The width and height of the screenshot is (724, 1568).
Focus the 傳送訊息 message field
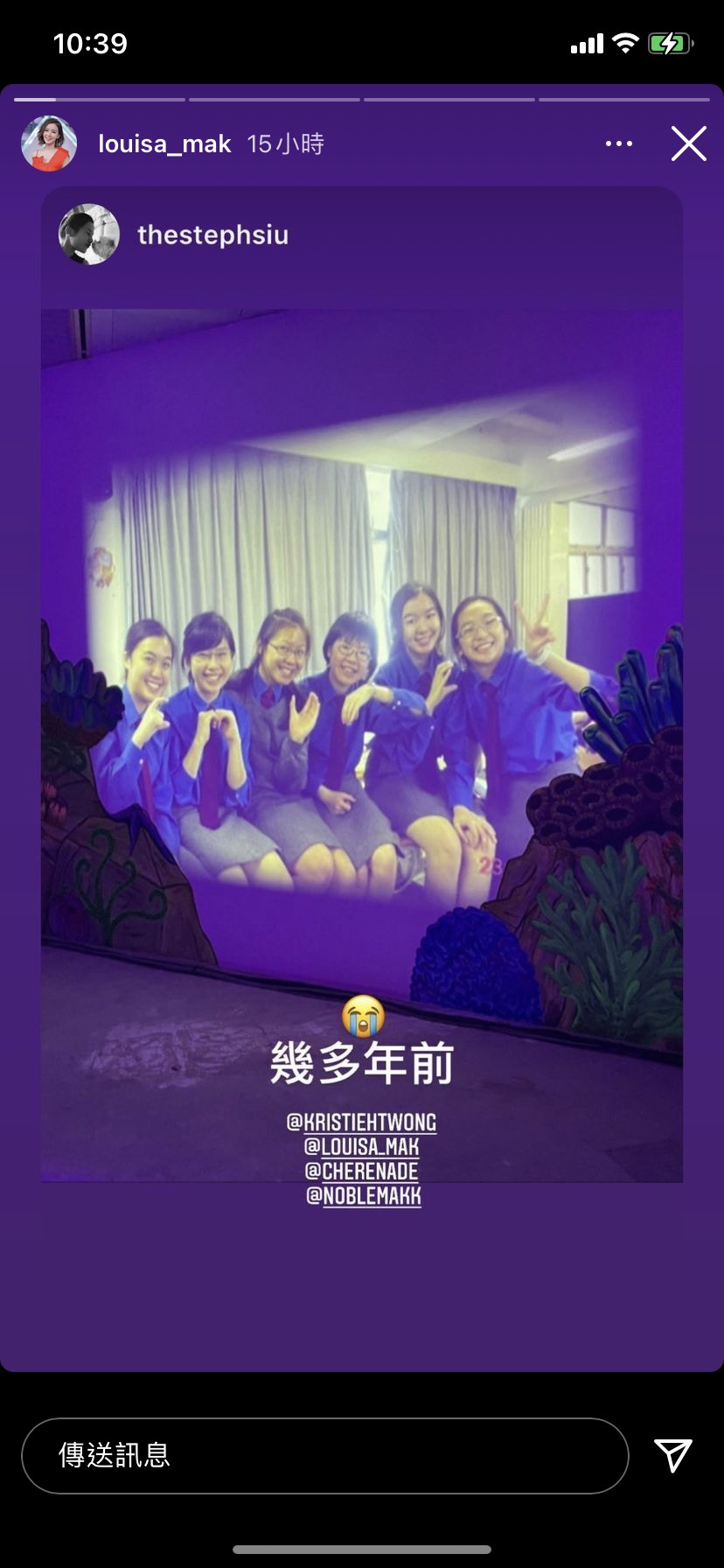324,1455
